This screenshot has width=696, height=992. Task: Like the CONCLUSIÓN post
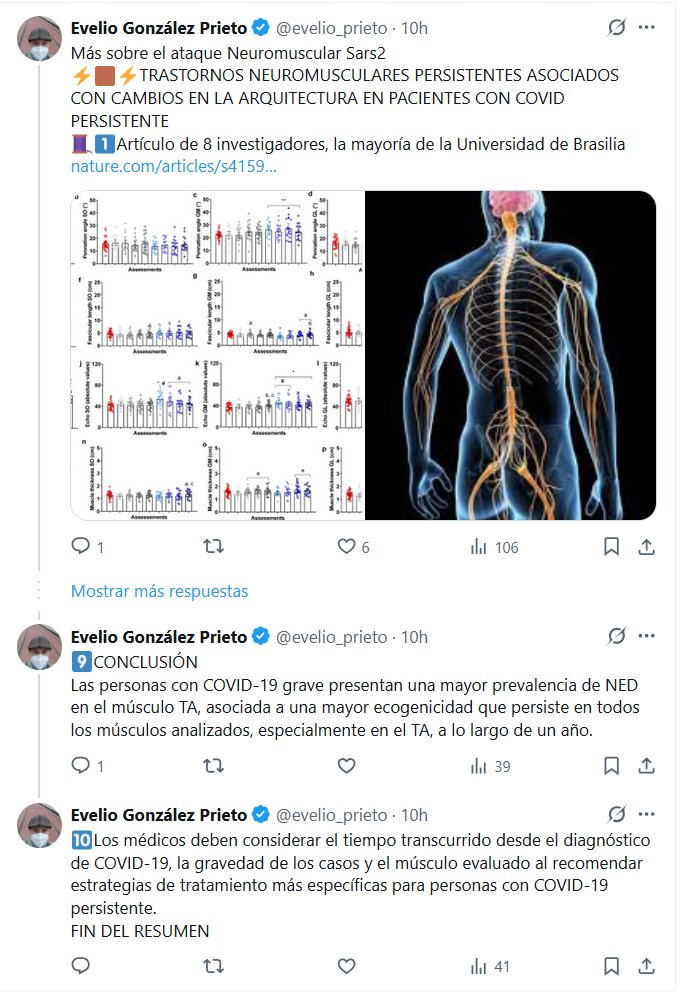pyautogui.click(x=346, y=766)
